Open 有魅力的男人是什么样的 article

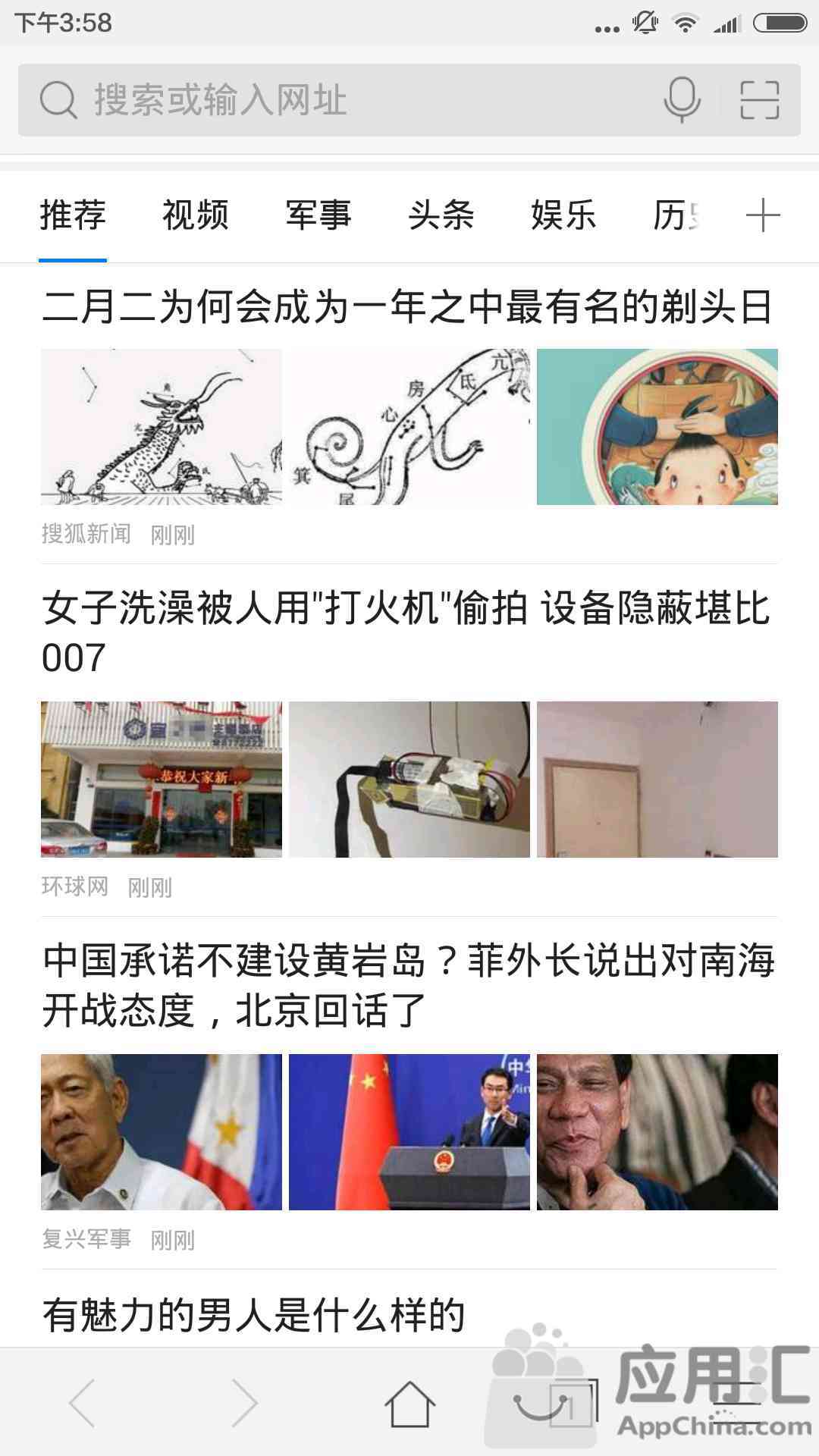(x=254, y=1315)
